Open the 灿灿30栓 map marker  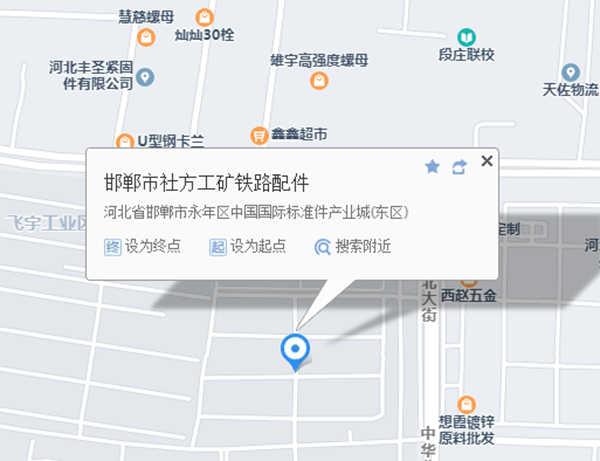pos(204,17)
